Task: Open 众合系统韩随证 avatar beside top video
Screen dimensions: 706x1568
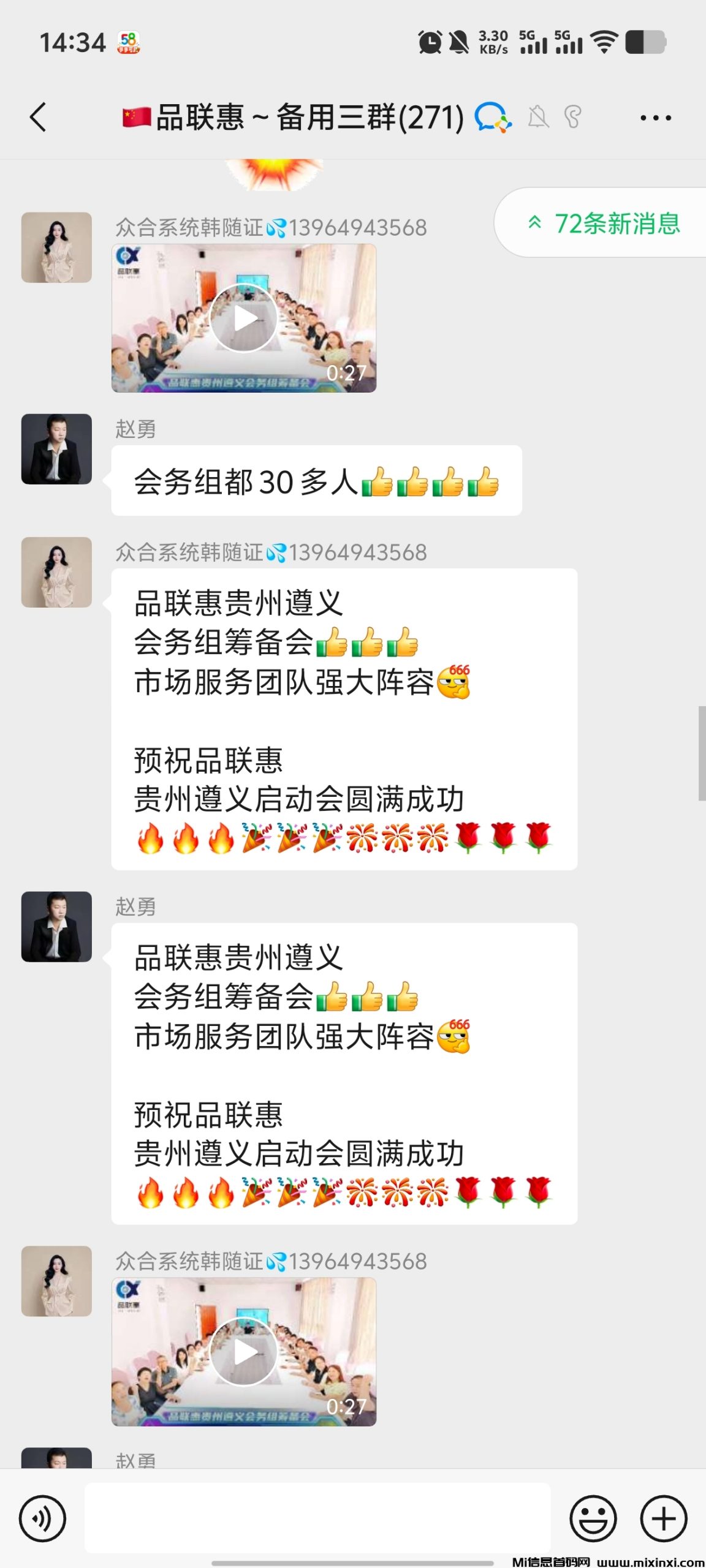Action: (x=56, y=247)
